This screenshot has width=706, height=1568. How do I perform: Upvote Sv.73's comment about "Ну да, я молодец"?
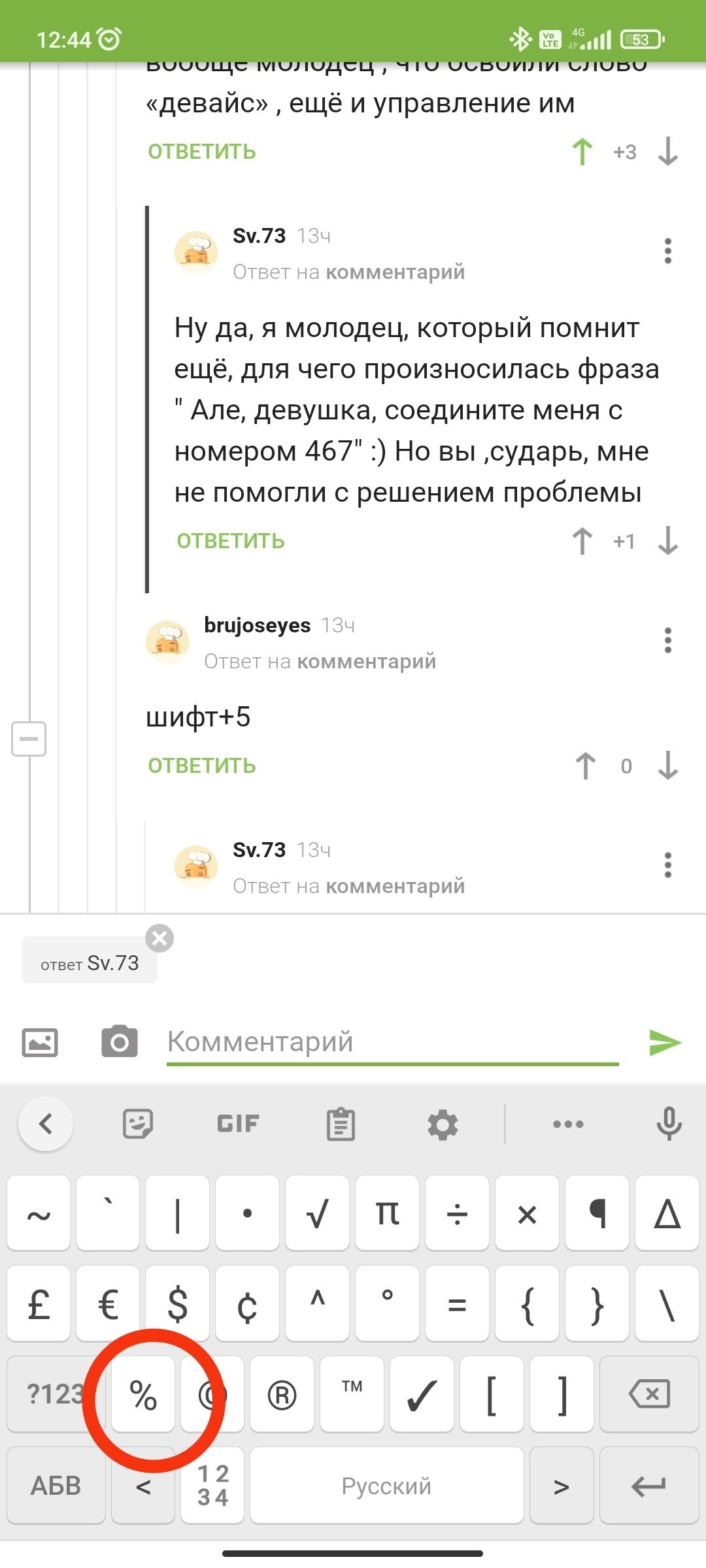pyautogui.click(x=582, y=541)
